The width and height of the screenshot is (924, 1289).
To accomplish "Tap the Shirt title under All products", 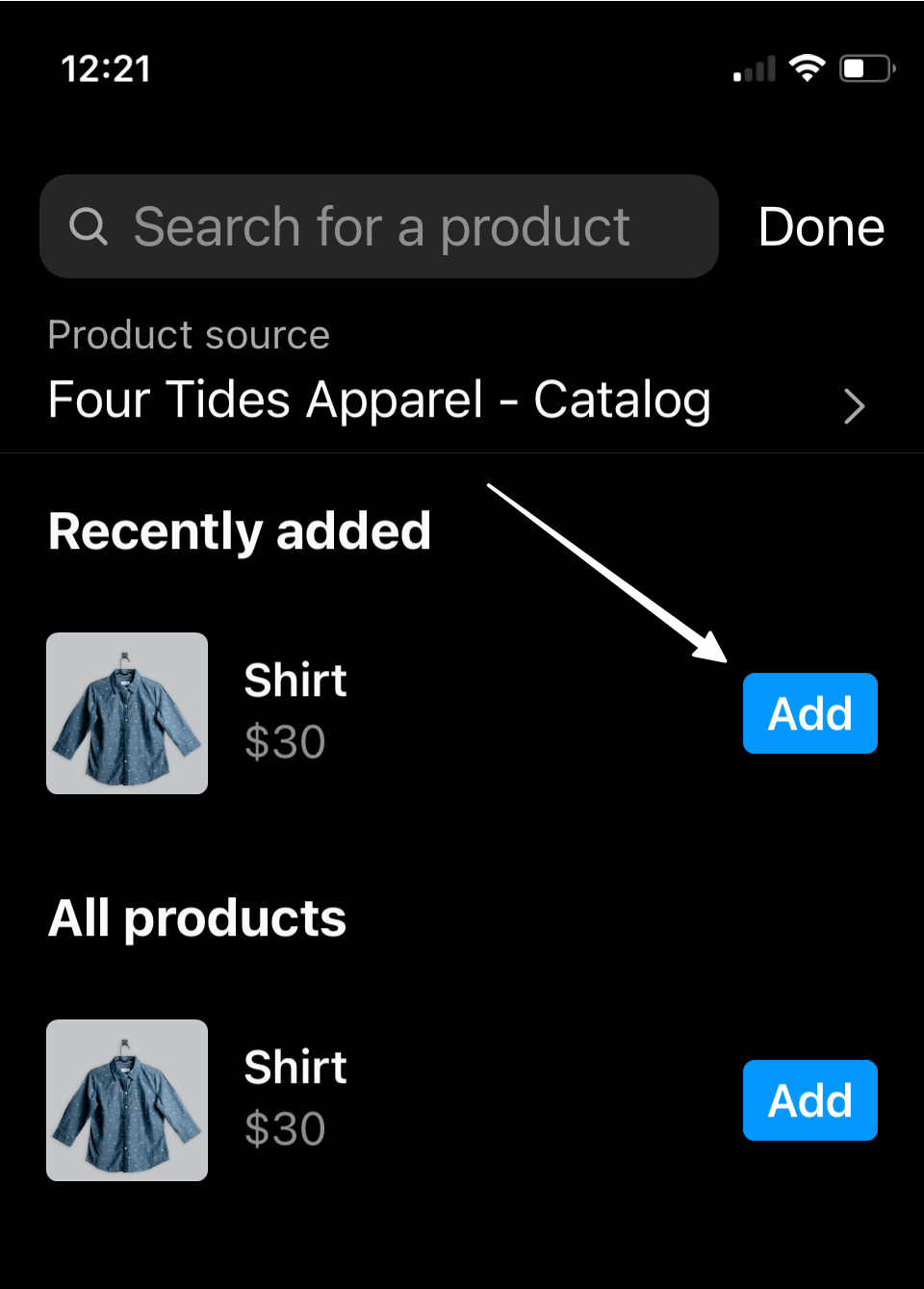I will point(295,1067).
